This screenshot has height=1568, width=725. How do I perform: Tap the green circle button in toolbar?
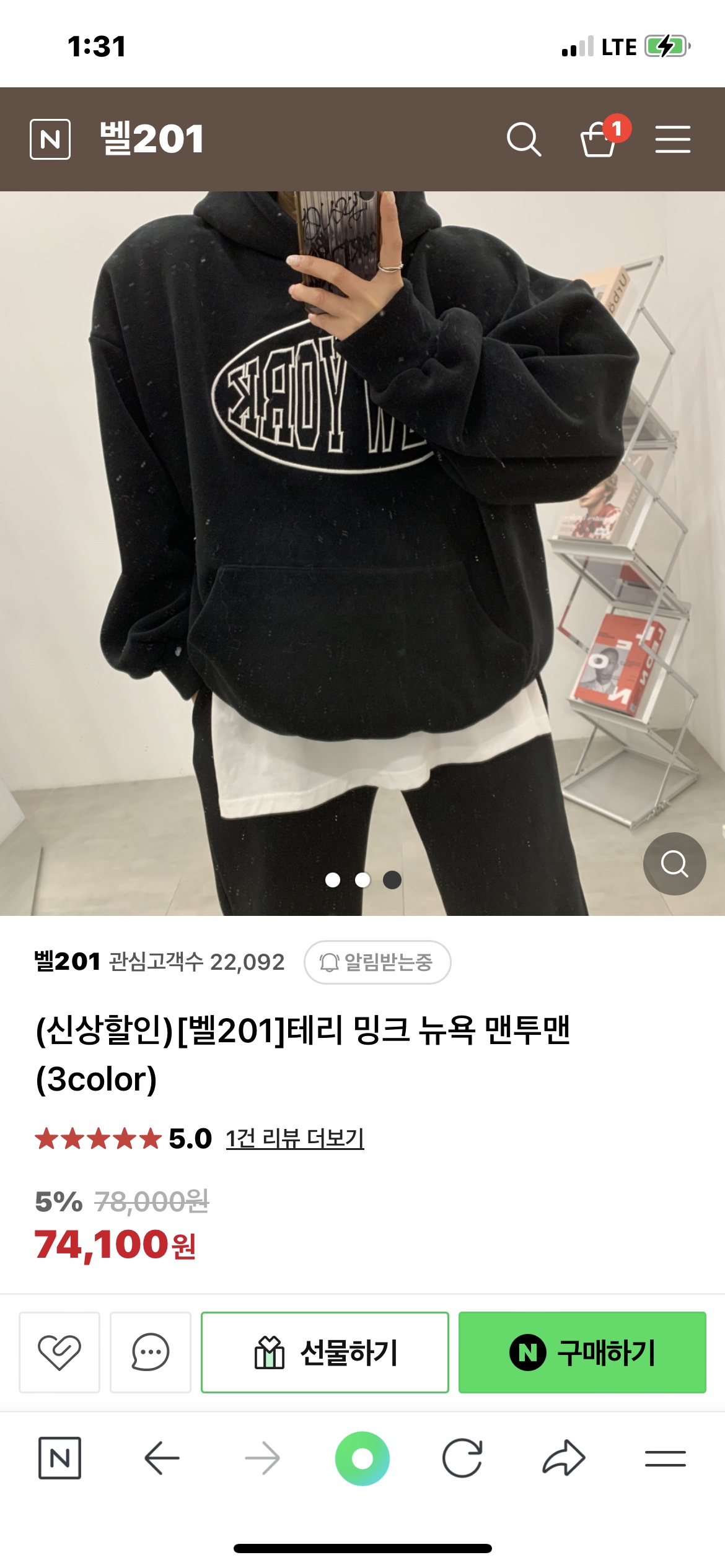pyautogui.click(x=362, y=1458)
